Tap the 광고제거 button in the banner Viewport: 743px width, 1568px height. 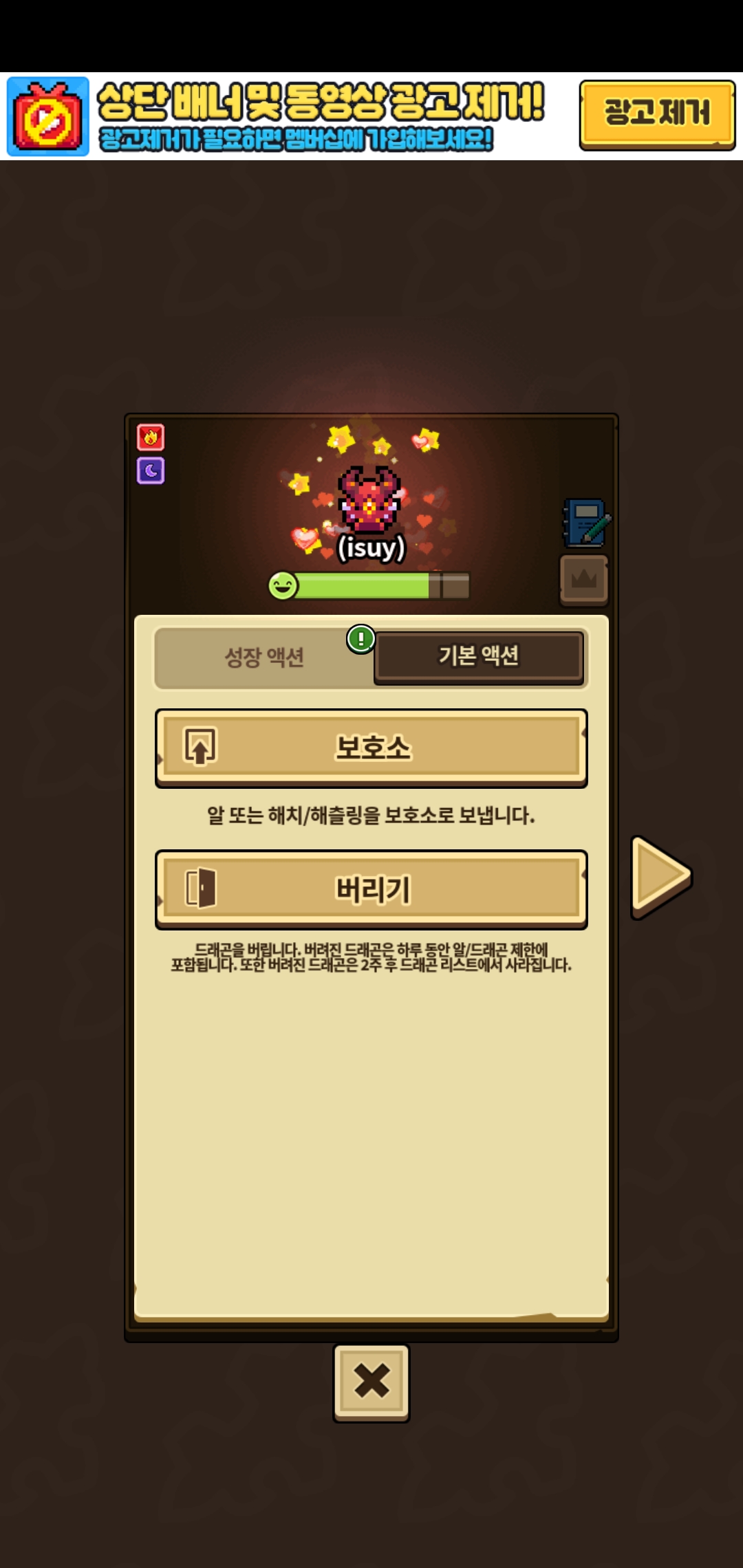(657, 114)
